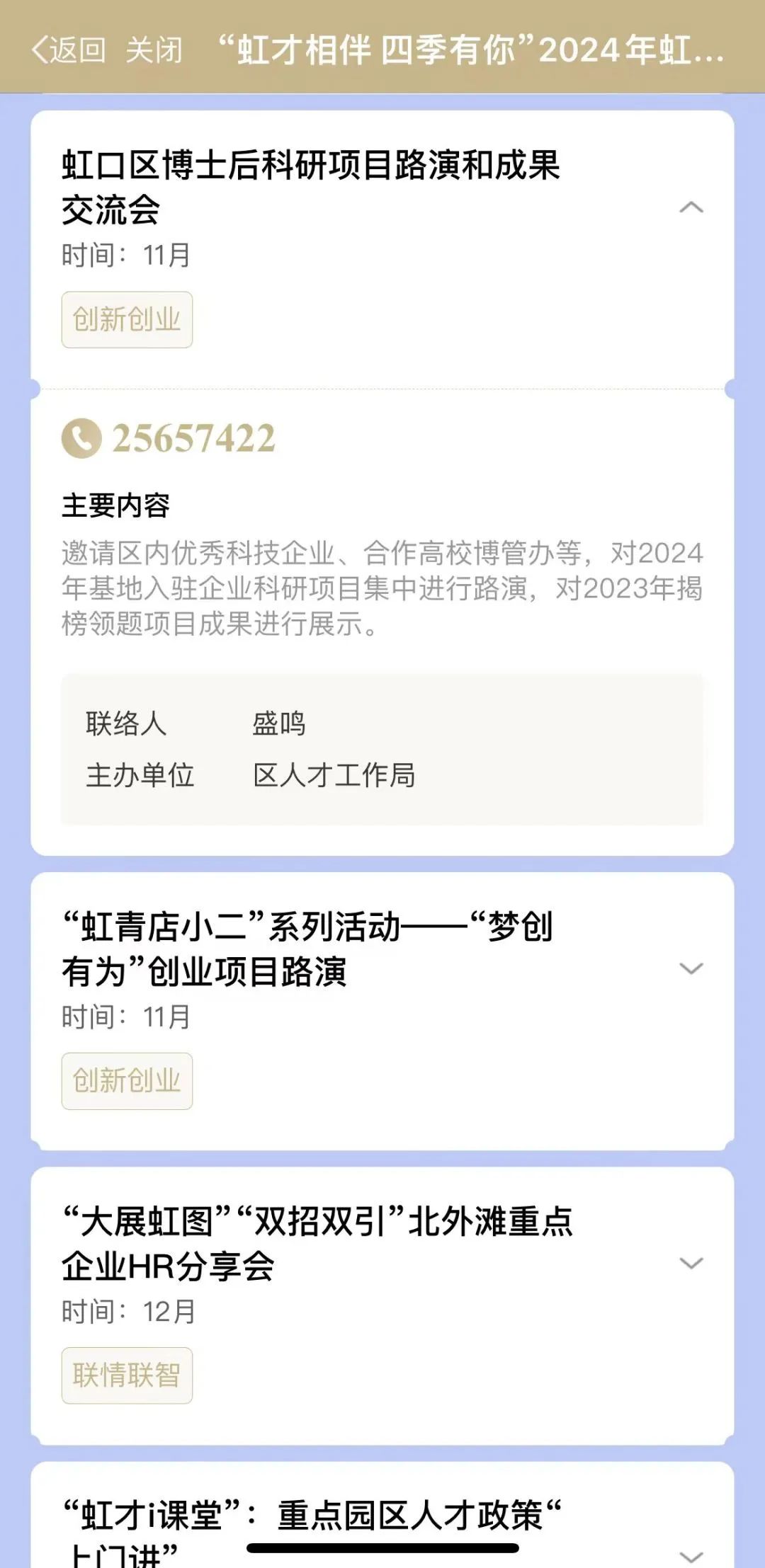Viewport: 765px width, 1568px height.
Task: Expand the "虹青店小二"系列活动 card
Action: tap(691, 968)
